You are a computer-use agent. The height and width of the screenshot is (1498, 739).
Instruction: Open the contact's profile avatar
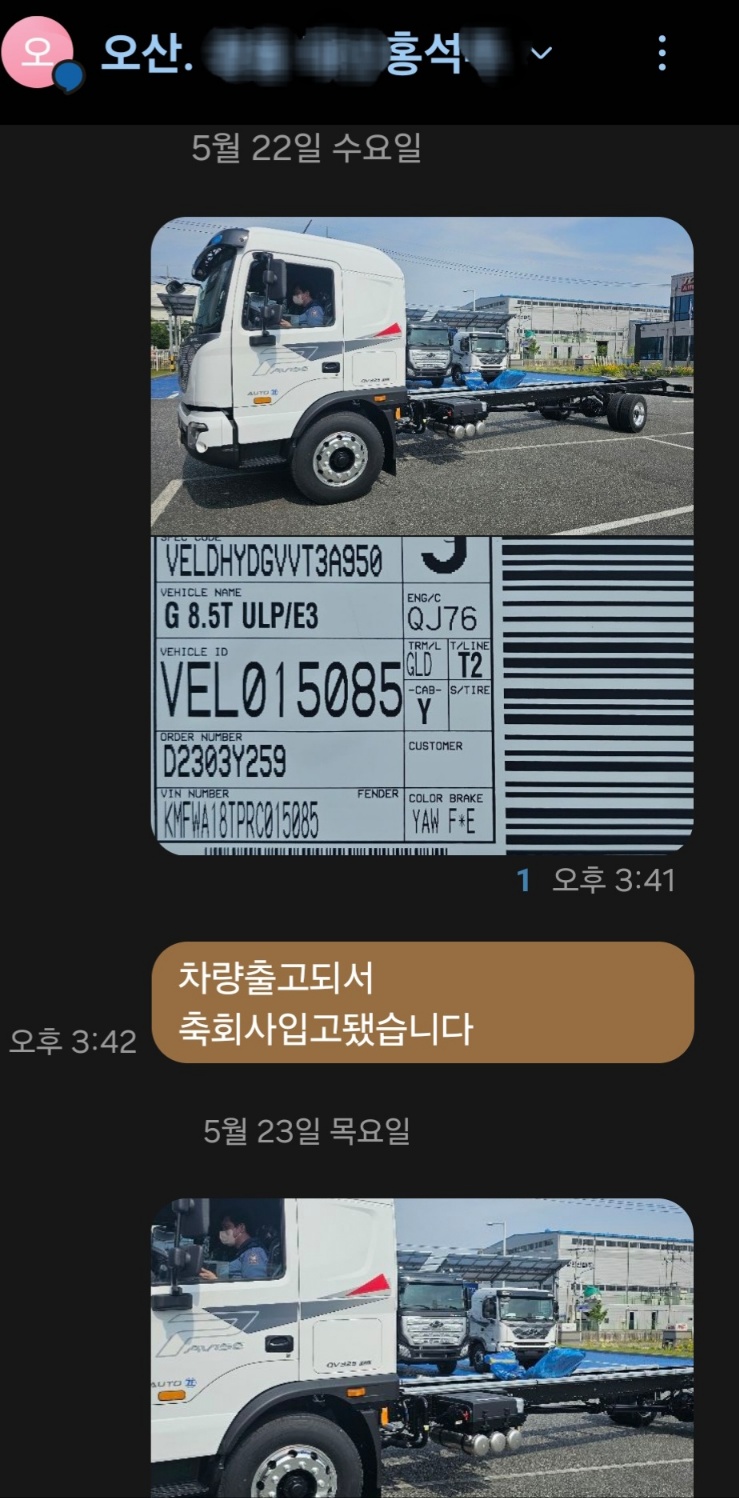click(x=38, y=53)
